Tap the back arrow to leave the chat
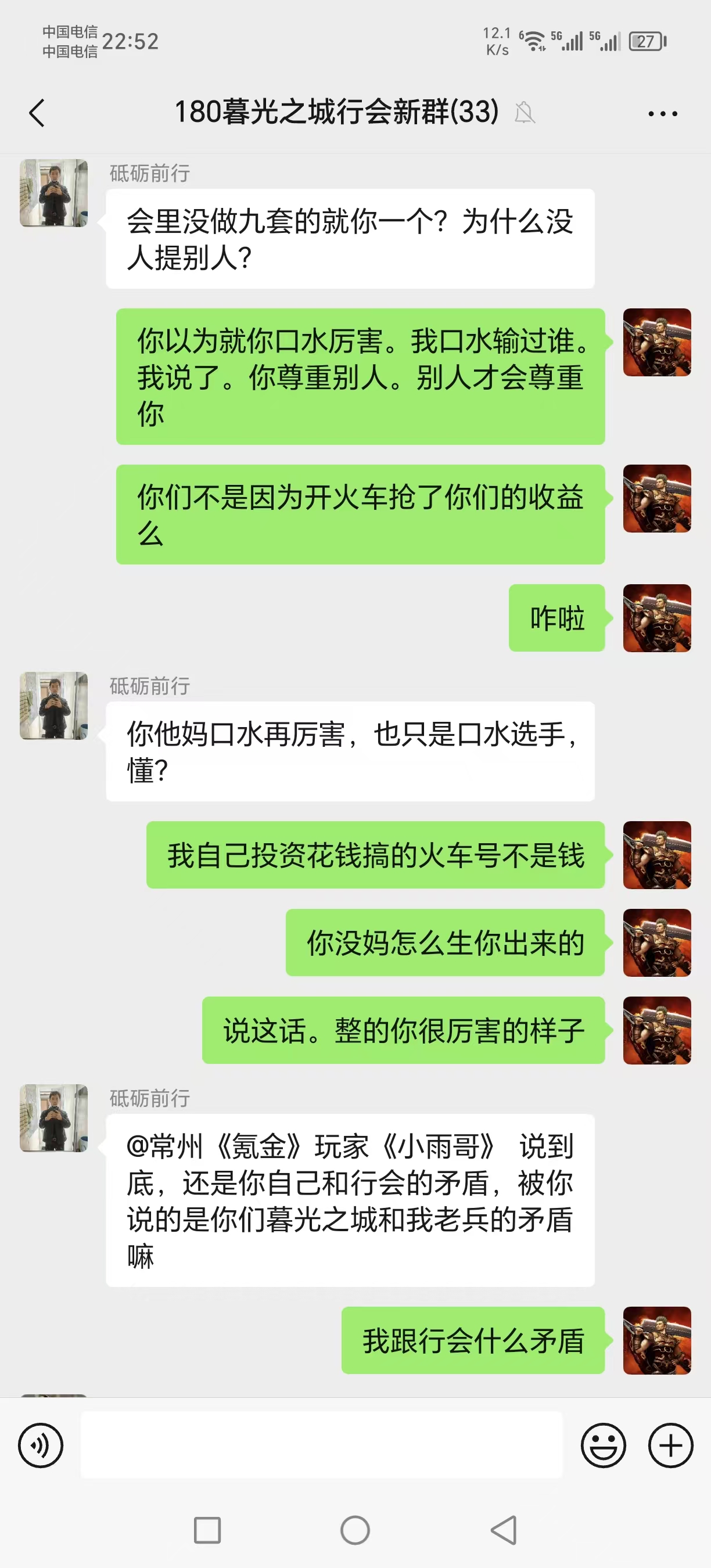The image size is (711, 1568). (38, 114)
